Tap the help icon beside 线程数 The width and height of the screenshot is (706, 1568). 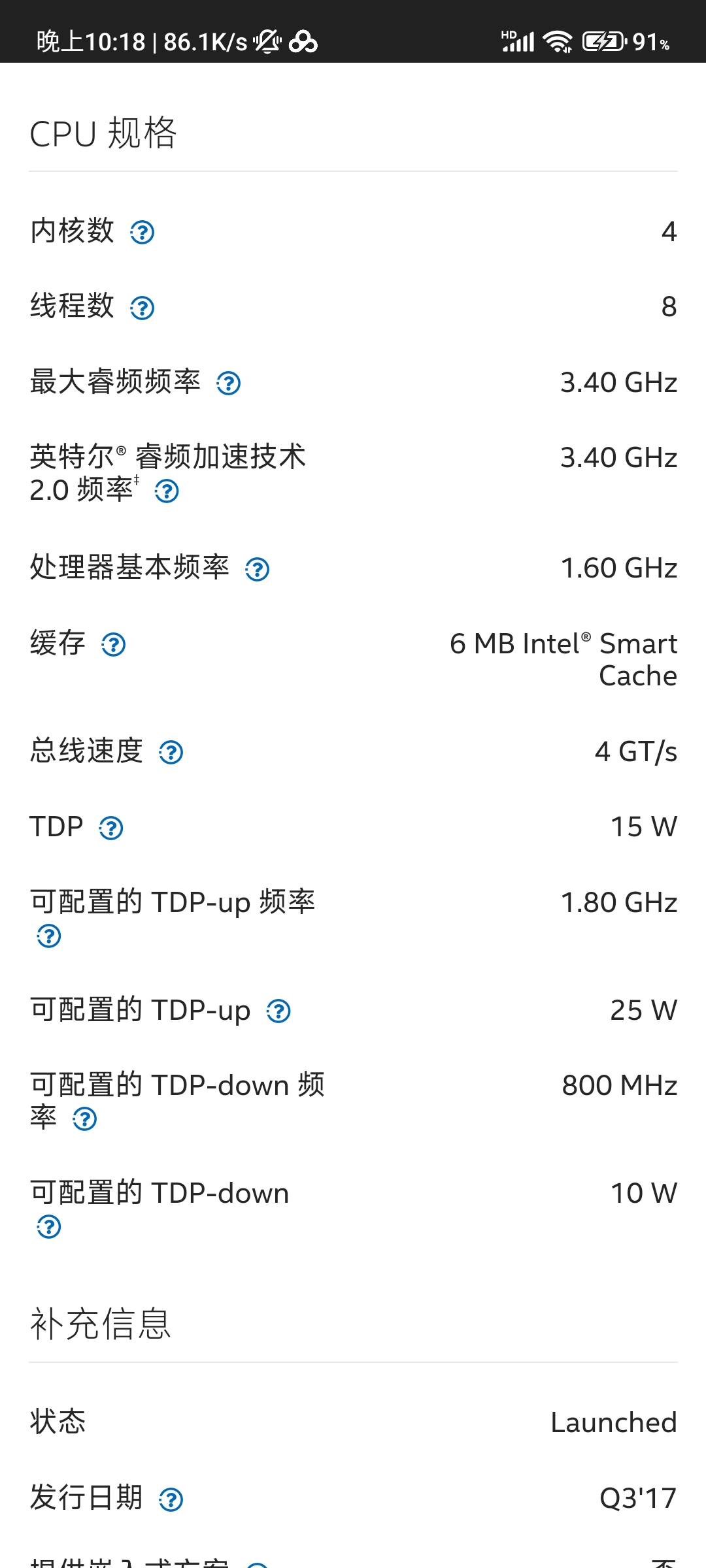142,308
